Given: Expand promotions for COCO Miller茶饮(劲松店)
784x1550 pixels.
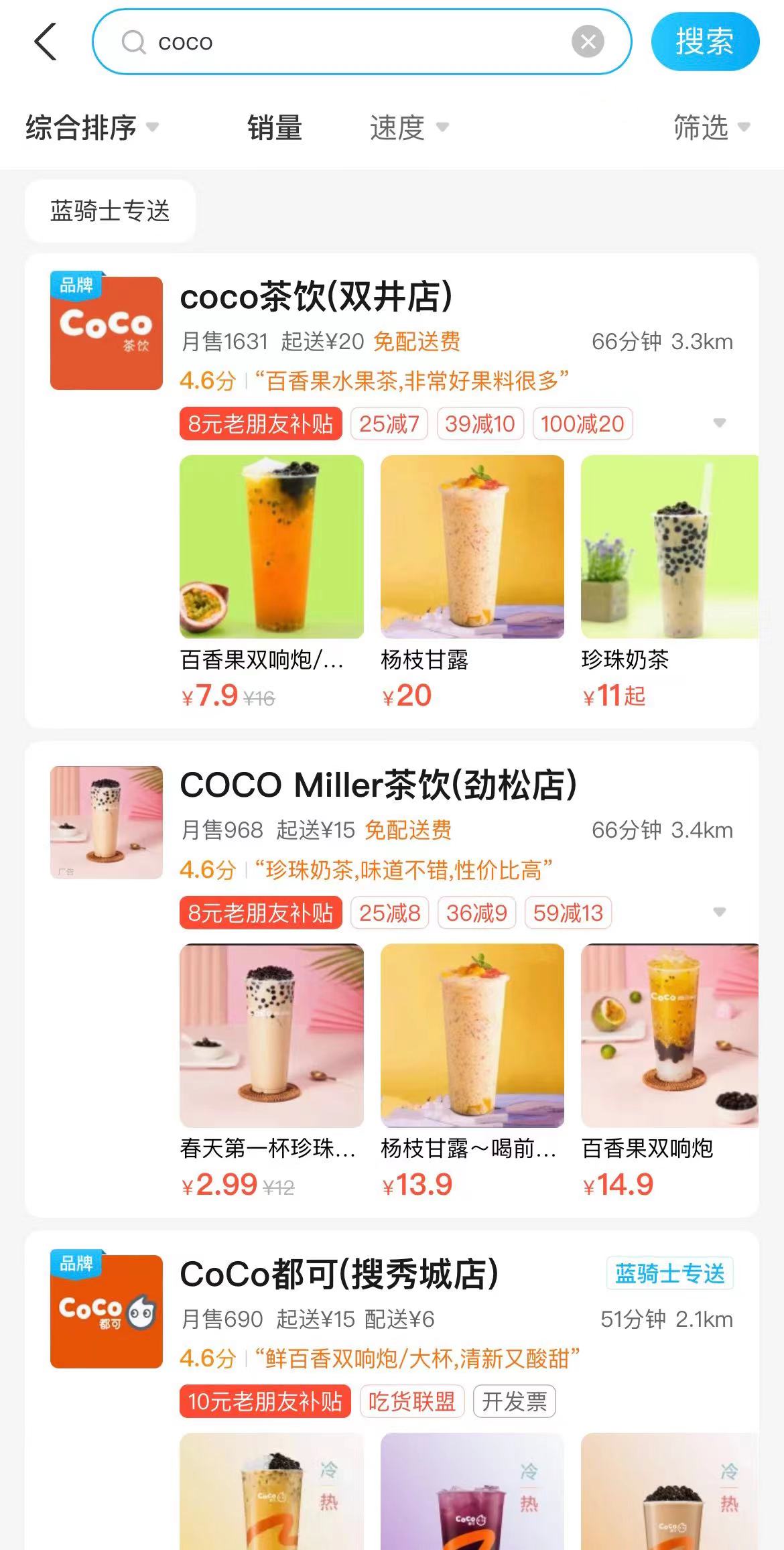Looking at the screenshot, I should click(719, 913).
